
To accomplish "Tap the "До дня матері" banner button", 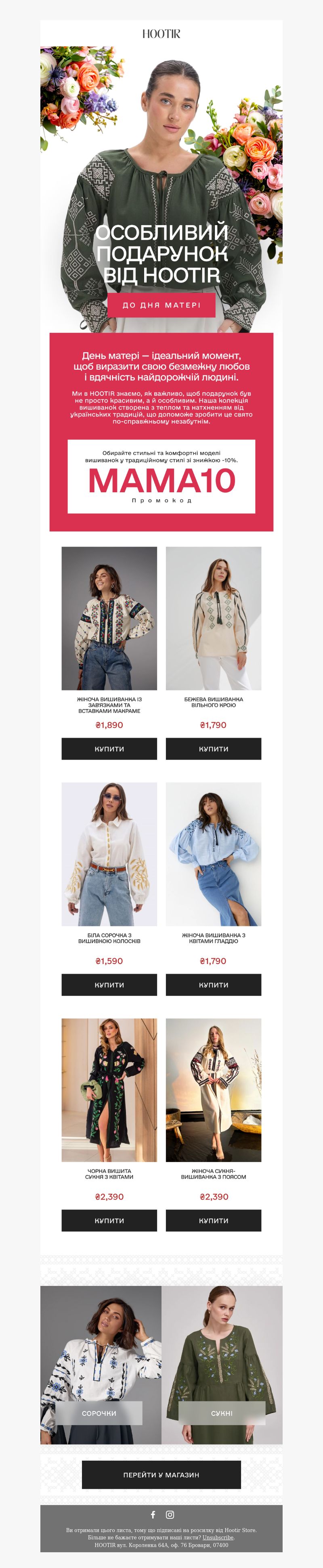I will (161, 305).
